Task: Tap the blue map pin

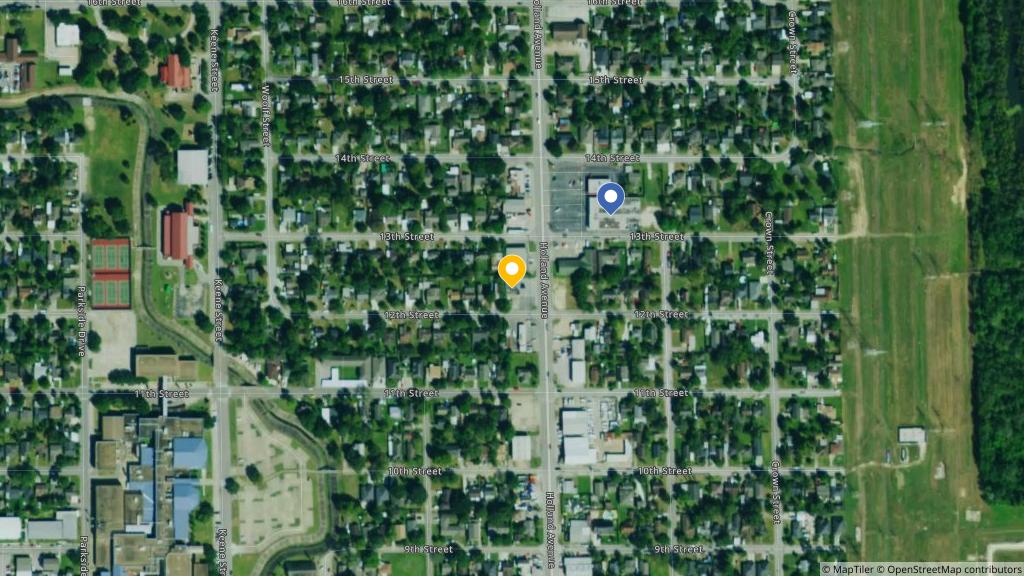Action: pyautogui.click(x=610, y=198)
